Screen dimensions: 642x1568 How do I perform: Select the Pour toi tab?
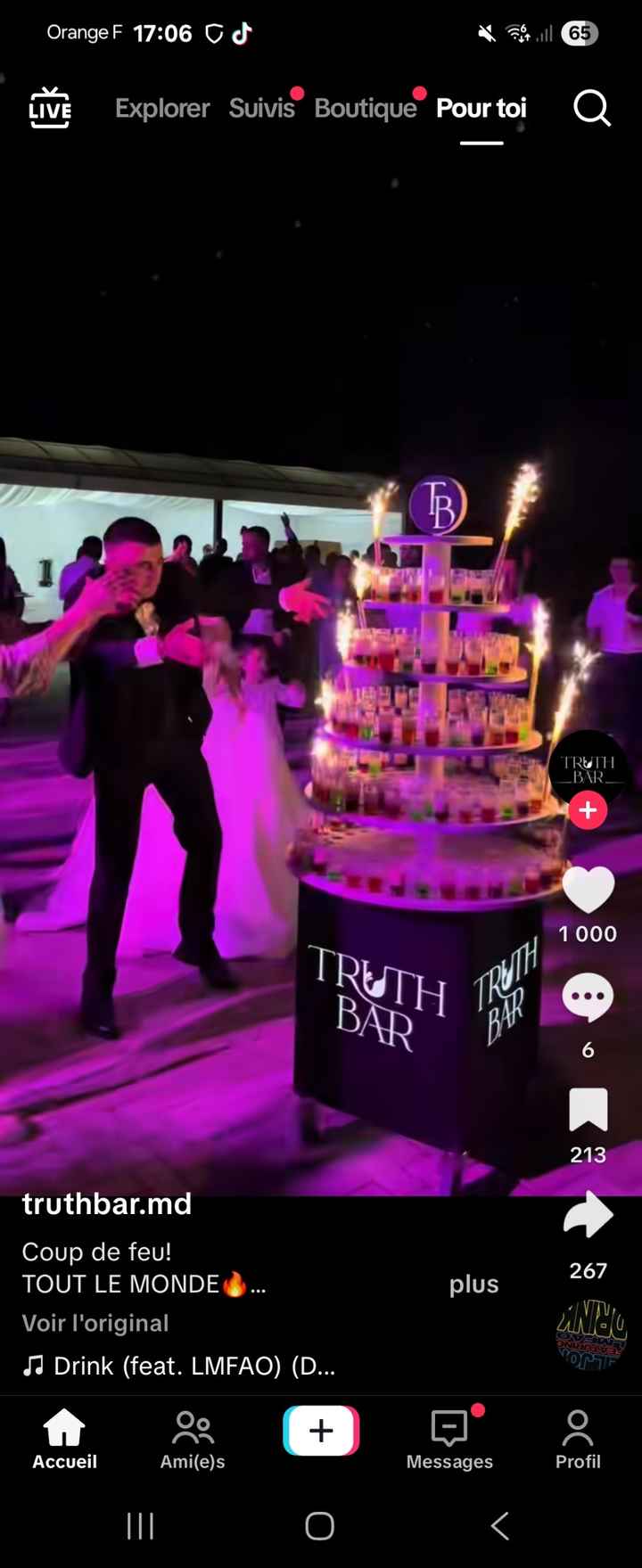(x=481, y=108)
